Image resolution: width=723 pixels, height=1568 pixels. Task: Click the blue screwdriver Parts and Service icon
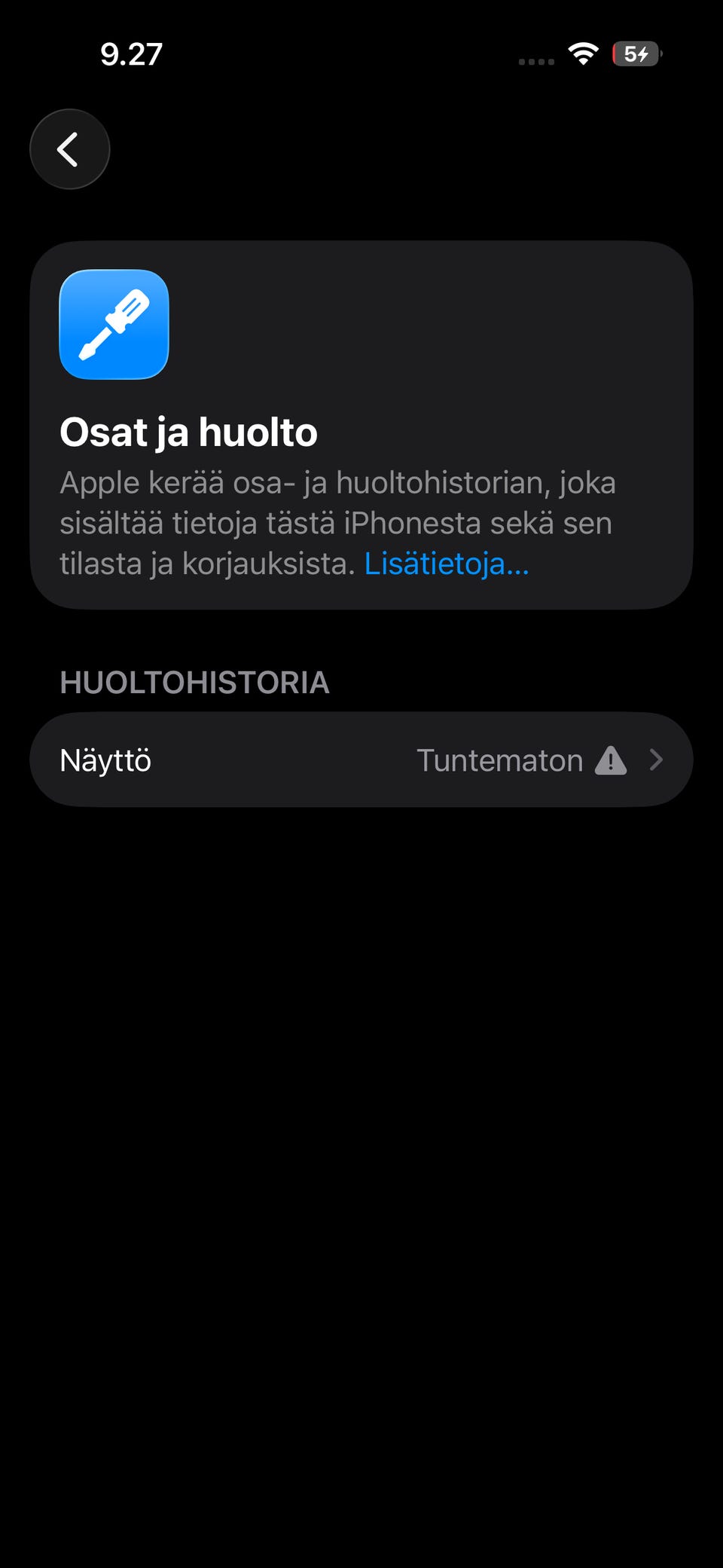click(114, 324)
